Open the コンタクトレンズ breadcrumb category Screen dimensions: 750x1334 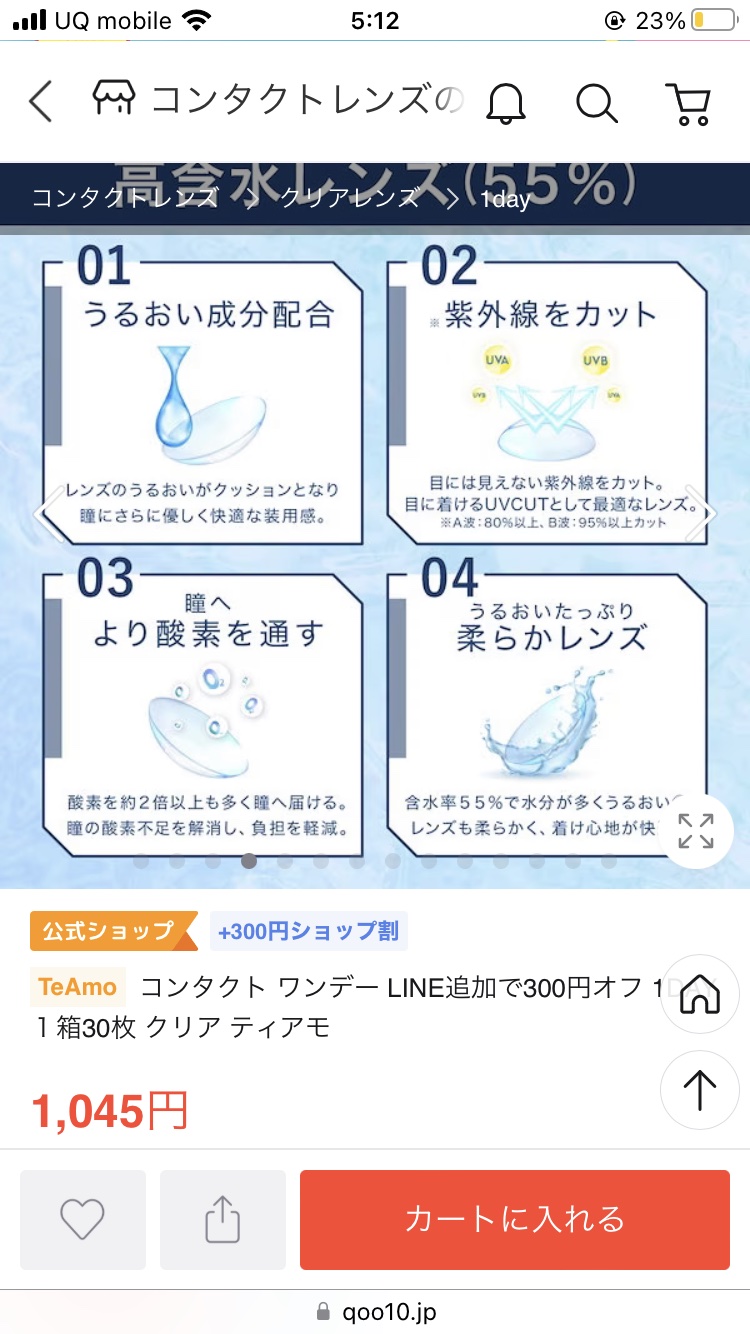124,198
